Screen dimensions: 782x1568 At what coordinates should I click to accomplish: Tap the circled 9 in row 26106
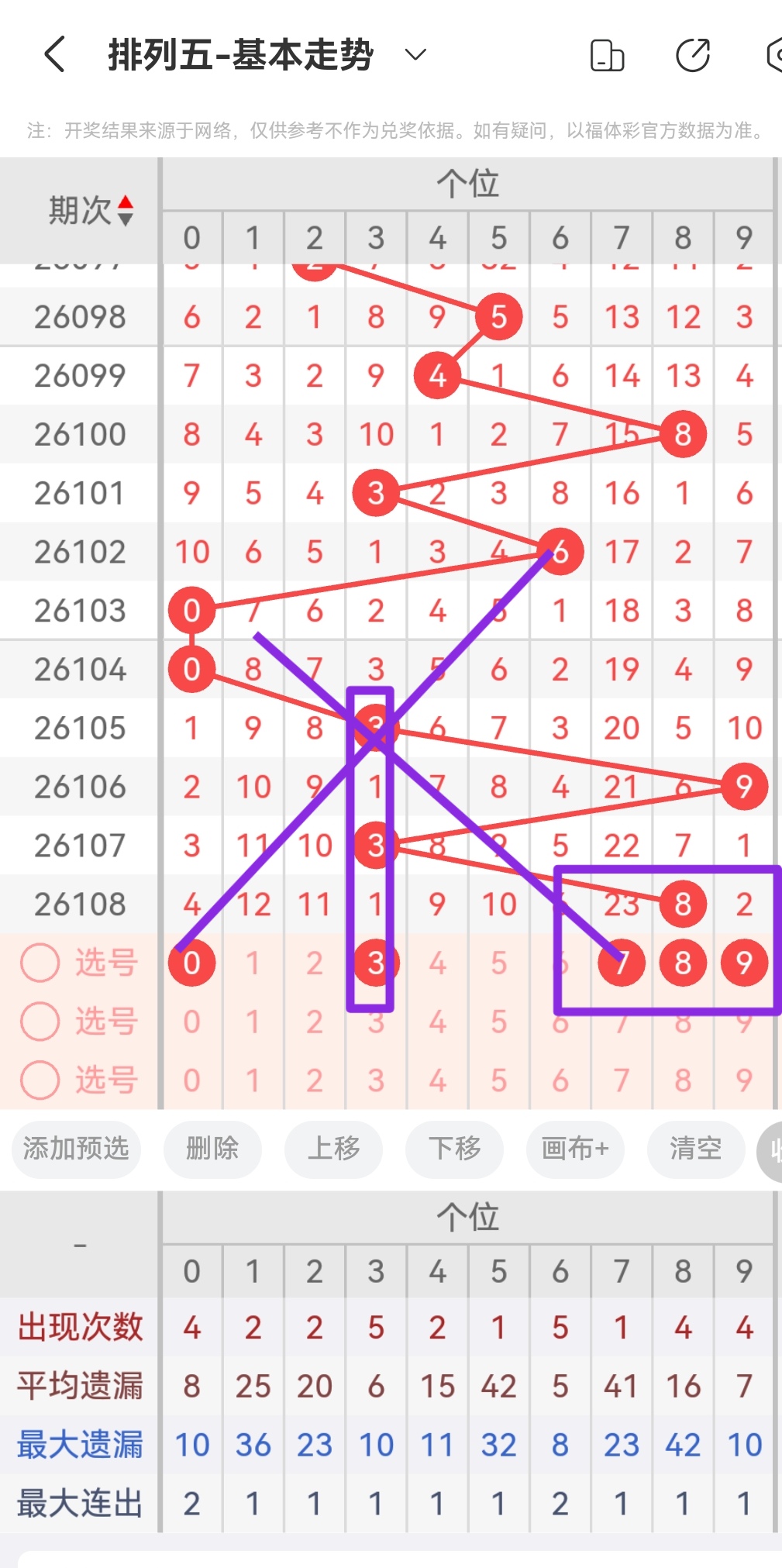[743, 786]
